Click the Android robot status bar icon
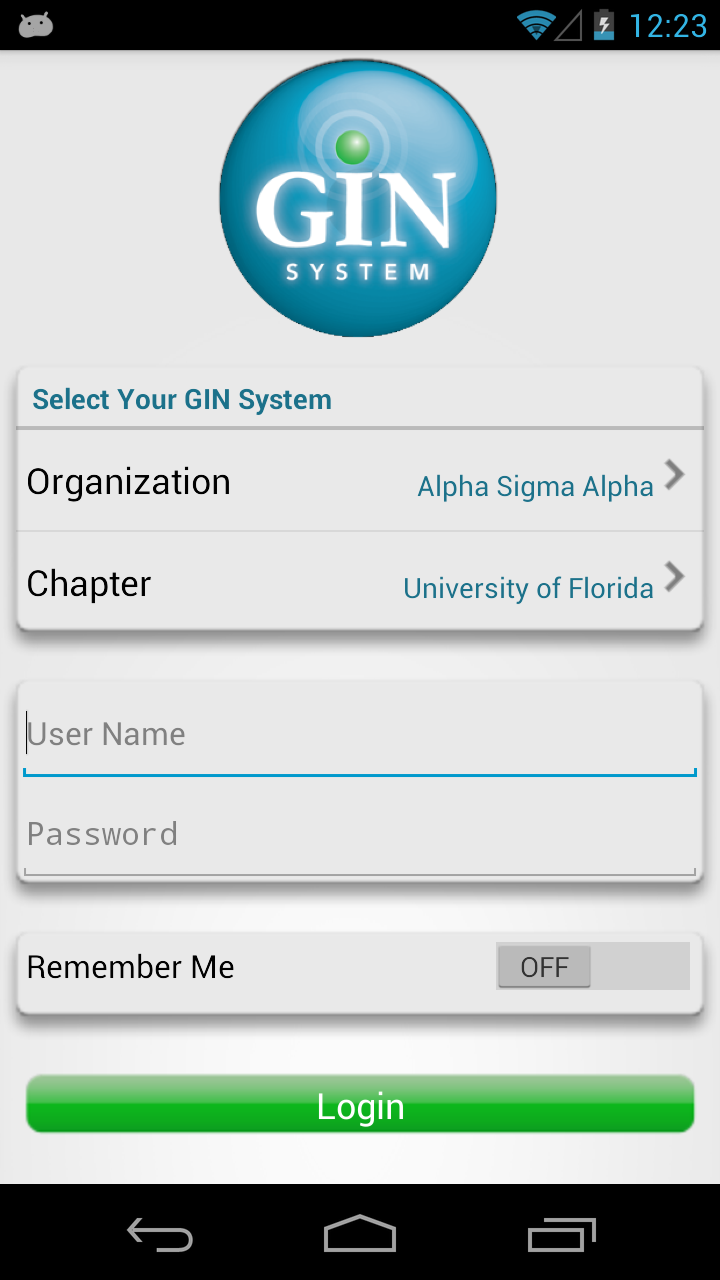720x1280 pixels. click(x=36, y=25)
